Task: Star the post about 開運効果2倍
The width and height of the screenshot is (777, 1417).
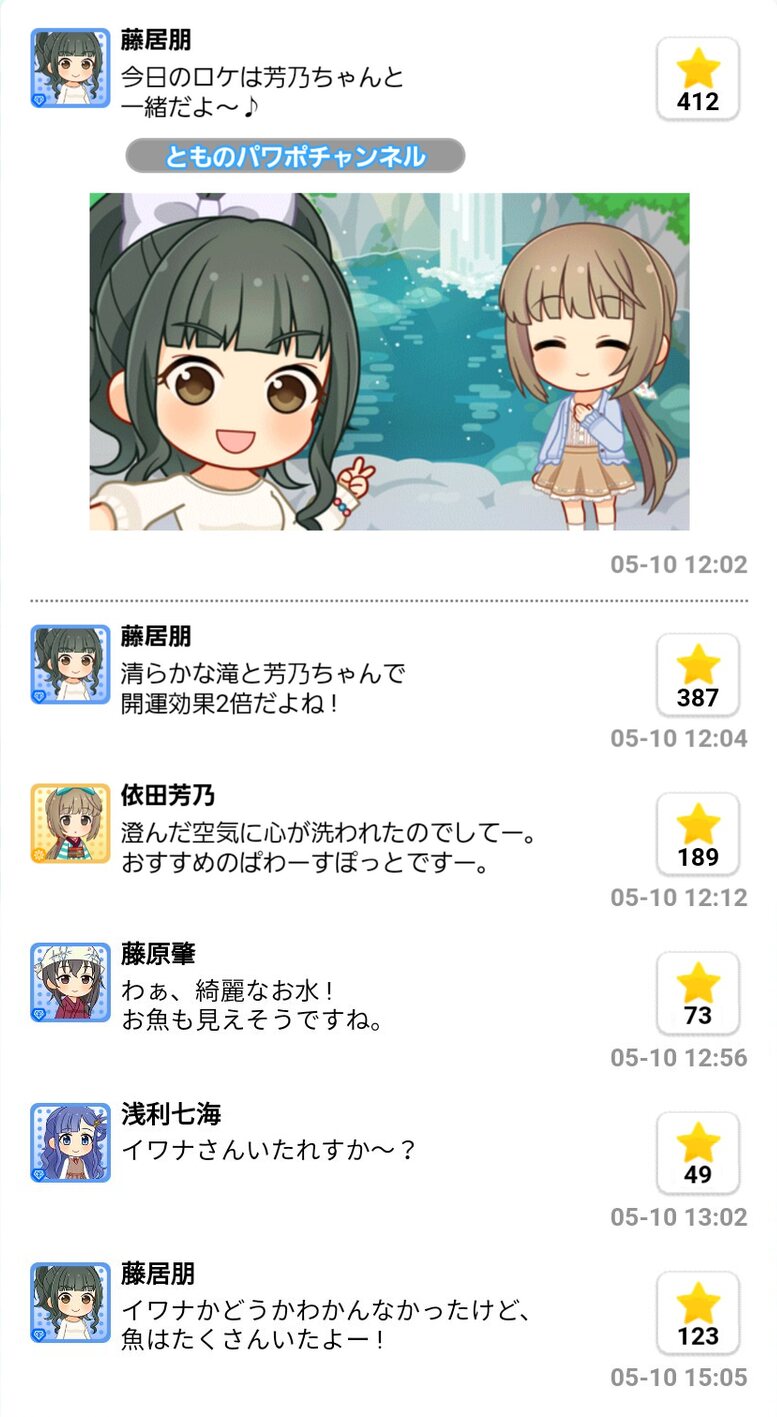Action: click(x=697, y=675)
